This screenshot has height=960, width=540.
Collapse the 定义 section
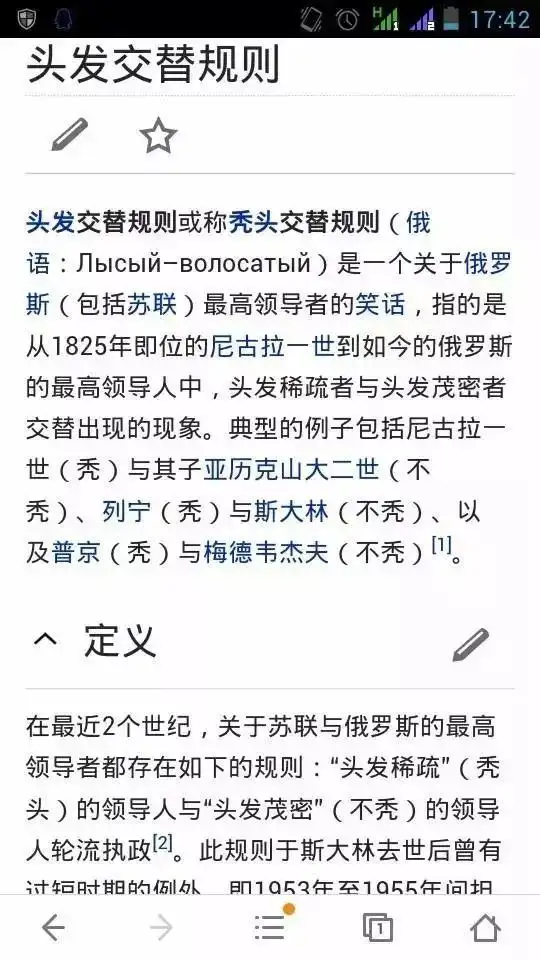tap(46, 641)
